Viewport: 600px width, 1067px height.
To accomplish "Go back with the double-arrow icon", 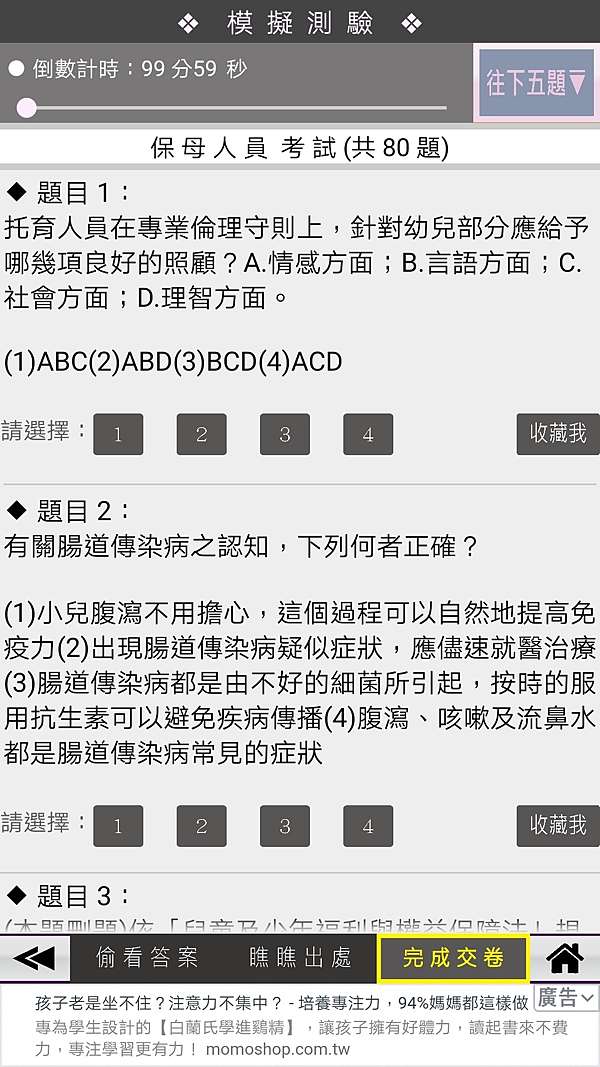I will pos(35,958).
